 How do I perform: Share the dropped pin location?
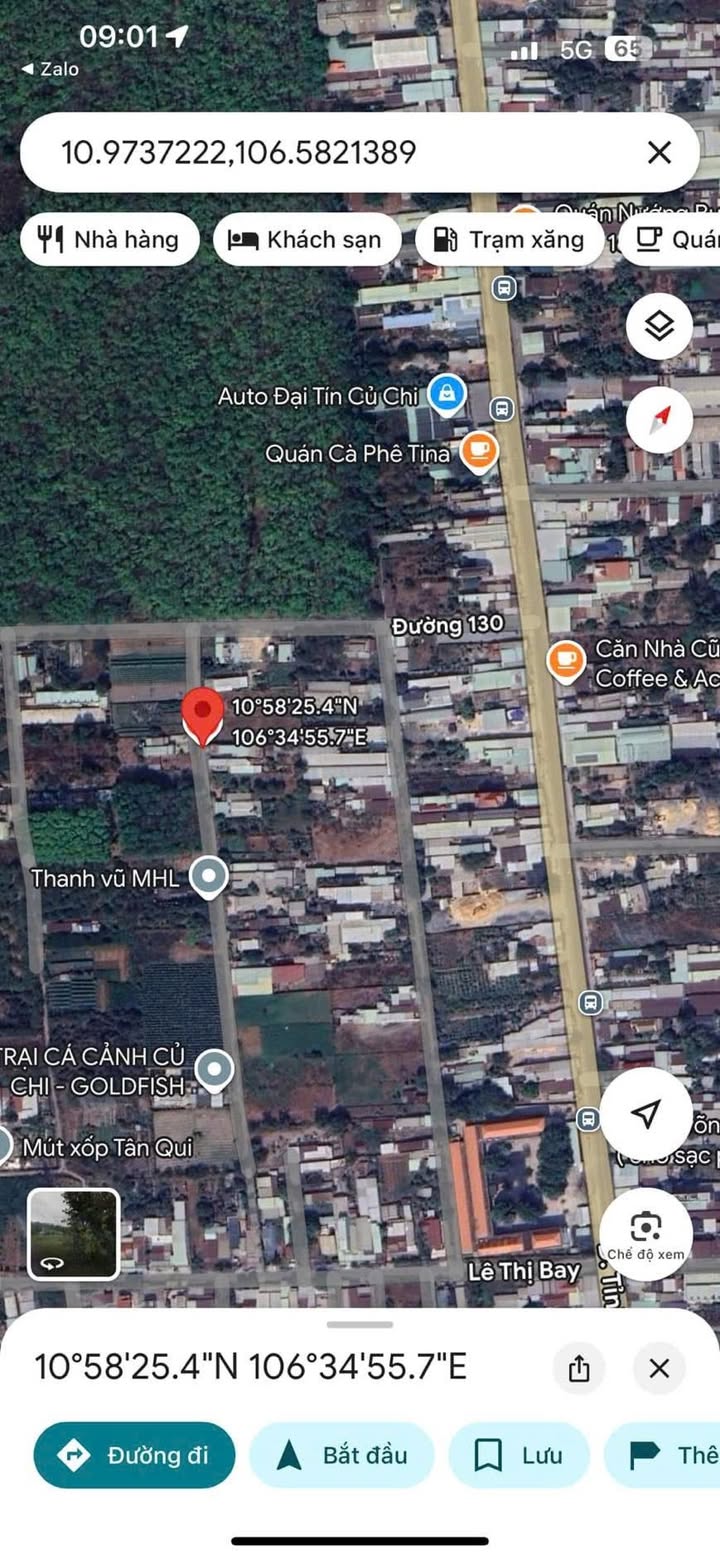click(x=579, y=1368)
